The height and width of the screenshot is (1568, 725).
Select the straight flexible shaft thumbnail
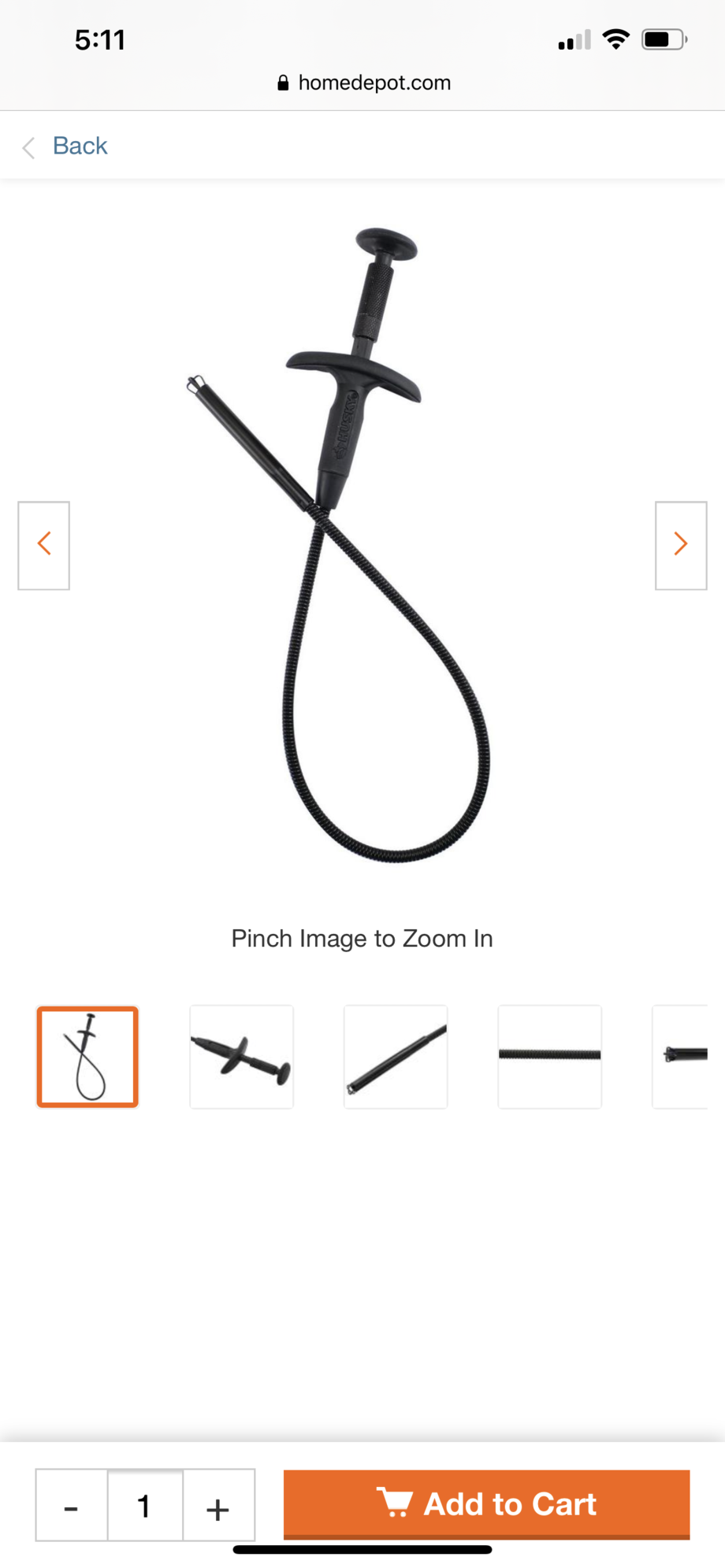pos(549,1056)
